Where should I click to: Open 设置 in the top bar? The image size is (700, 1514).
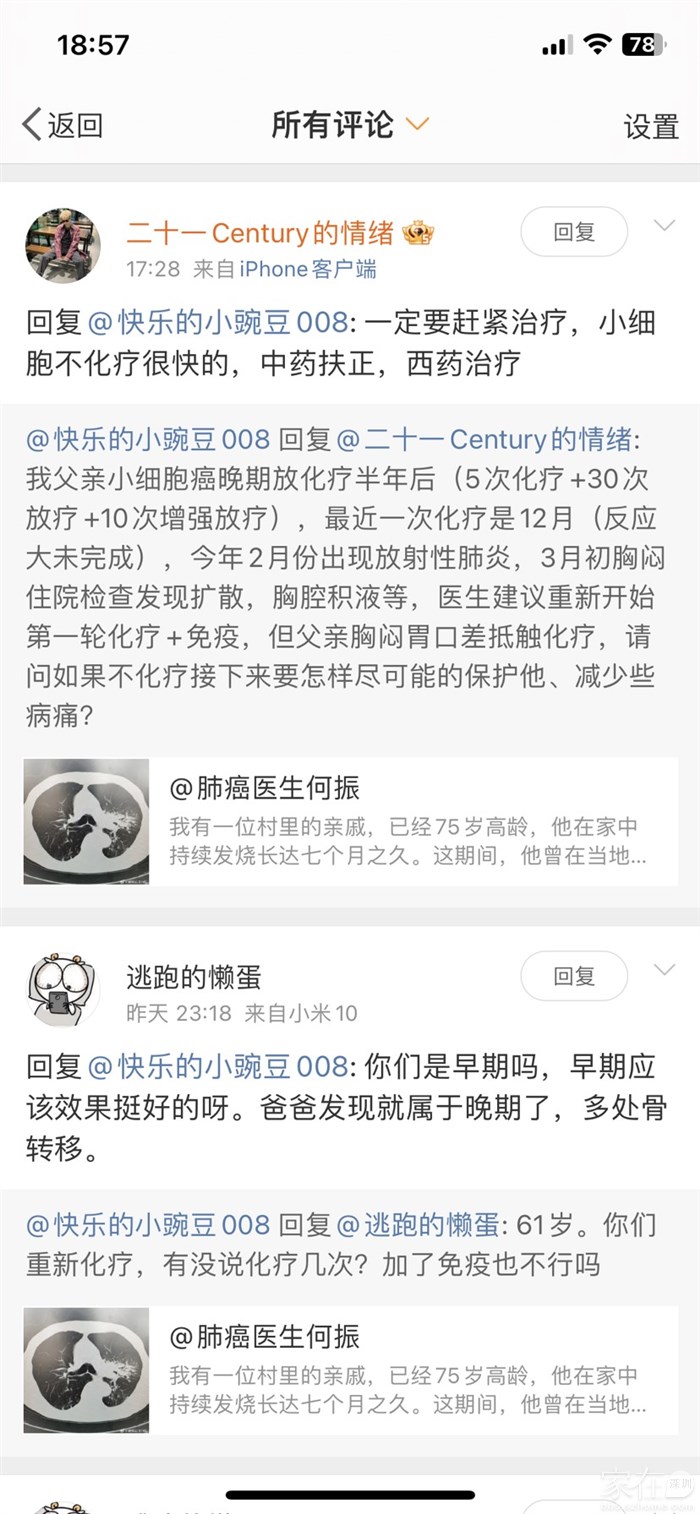[651, 126]
